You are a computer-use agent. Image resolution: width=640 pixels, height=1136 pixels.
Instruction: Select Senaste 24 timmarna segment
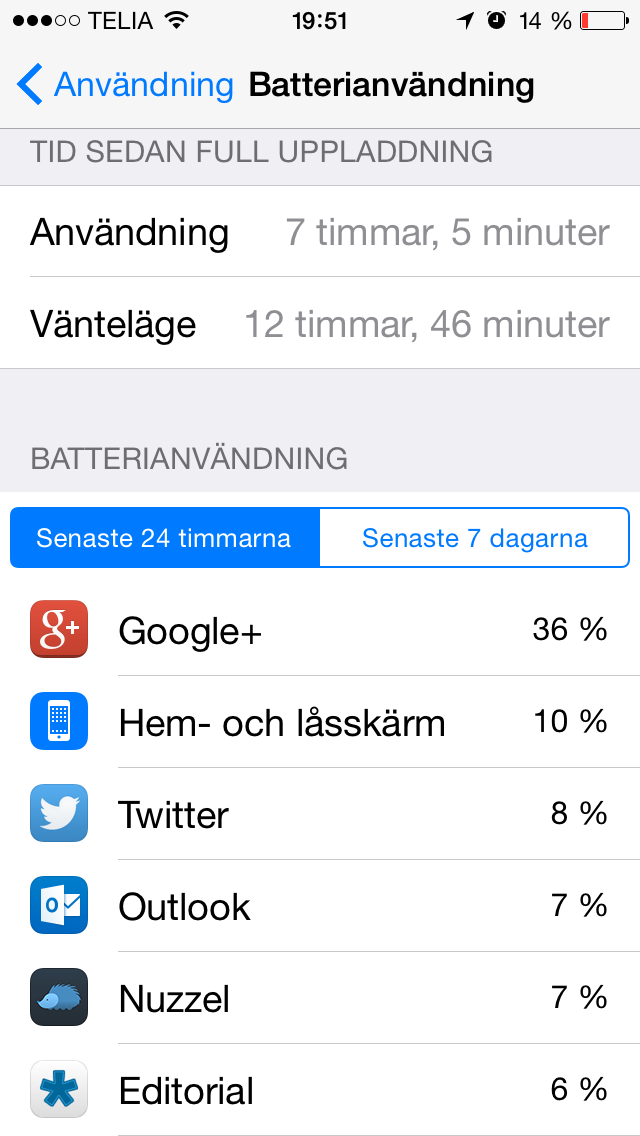[x=165, y=538]
